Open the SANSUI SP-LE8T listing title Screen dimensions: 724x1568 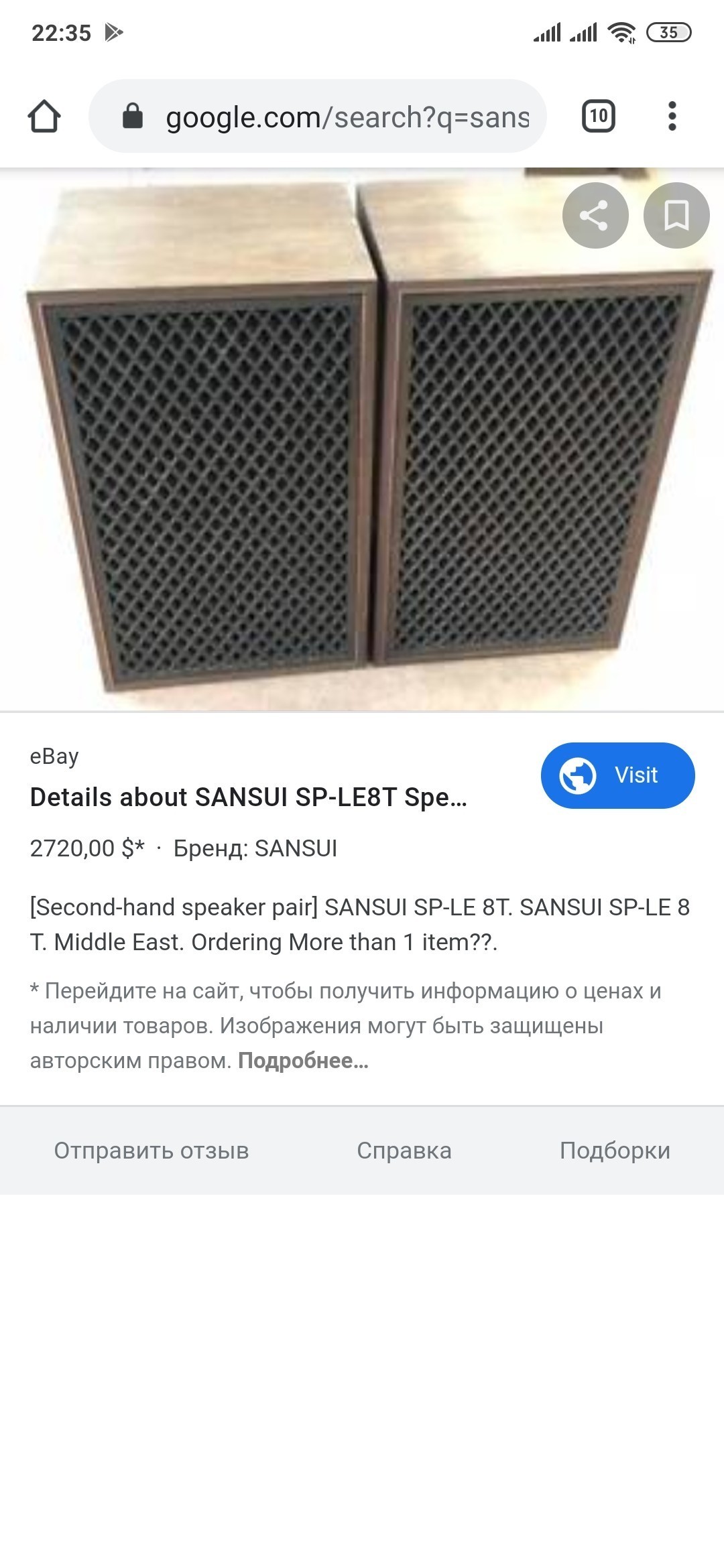point(249,797)
